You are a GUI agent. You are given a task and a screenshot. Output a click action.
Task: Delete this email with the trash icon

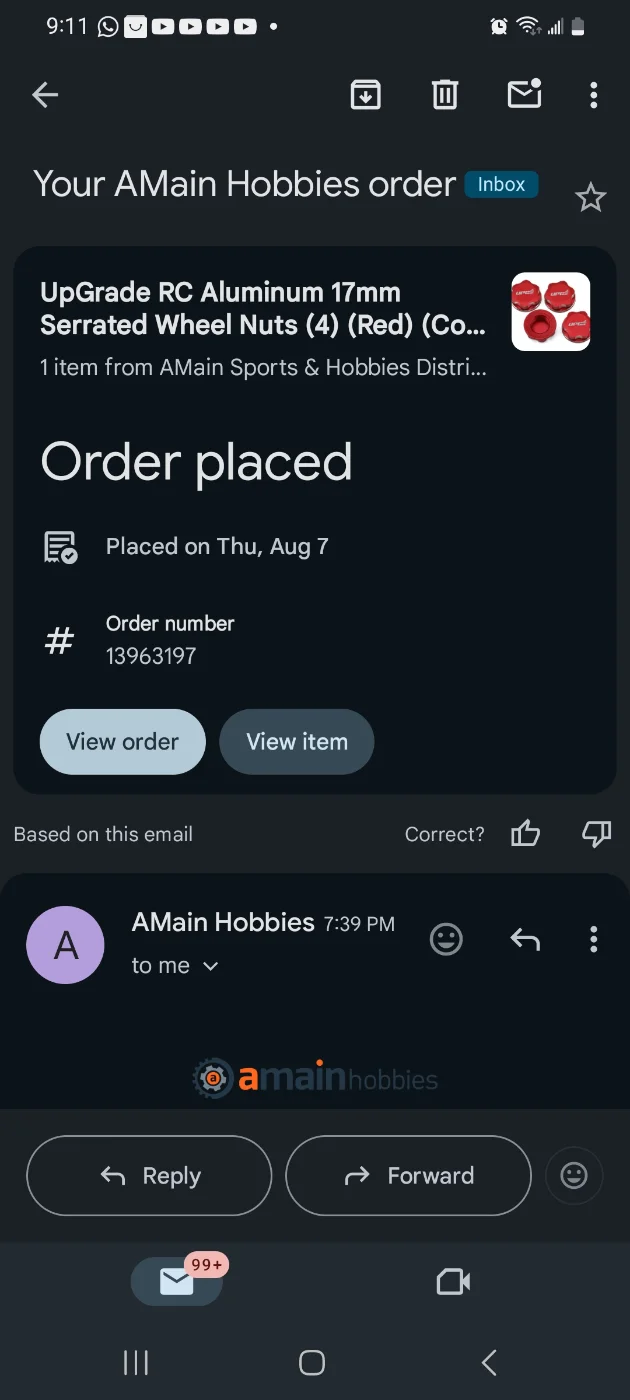pyautogui.click(x=444, y=95)
